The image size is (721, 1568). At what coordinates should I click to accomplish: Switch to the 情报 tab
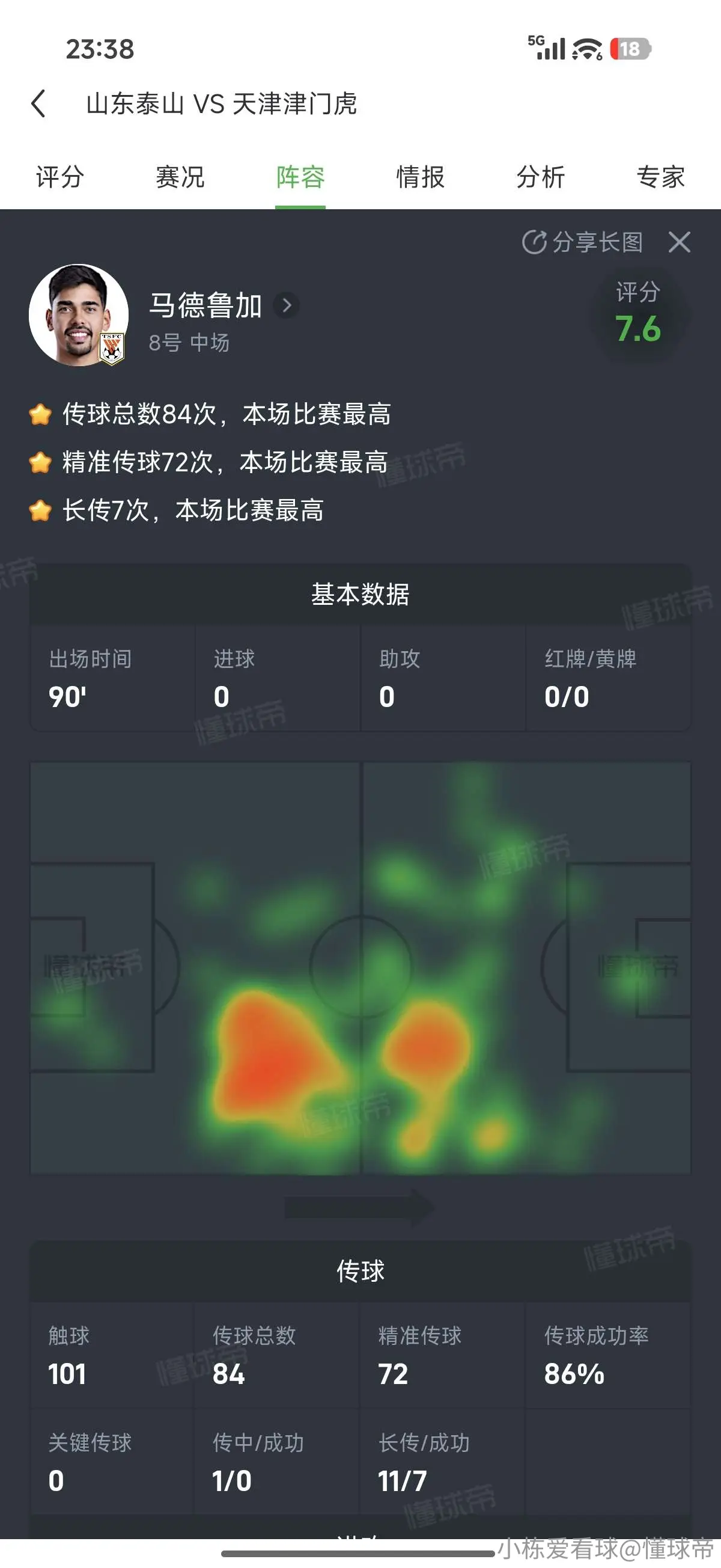tap(421, 177)
